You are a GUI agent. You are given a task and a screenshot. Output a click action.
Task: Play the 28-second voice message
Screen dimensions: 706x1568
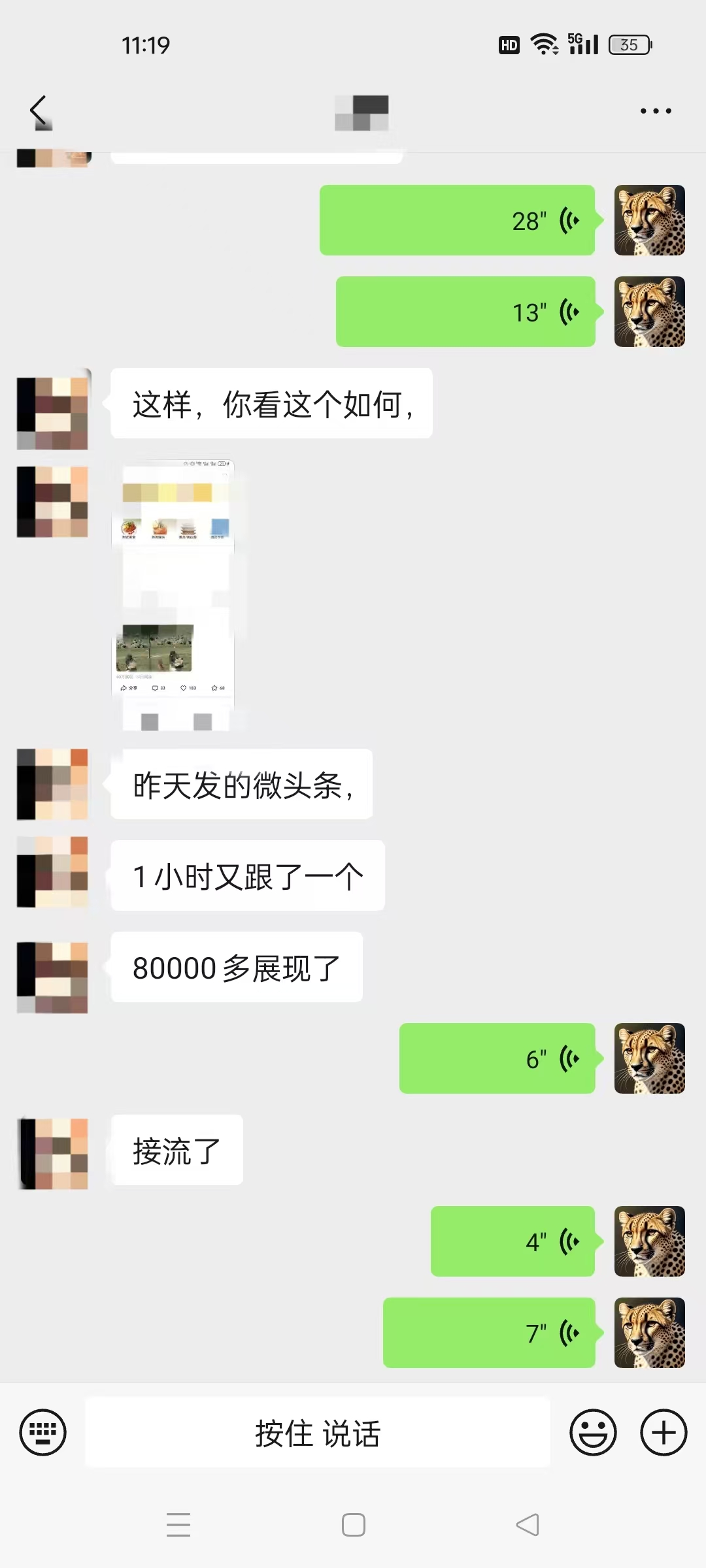(x=456, y=220)
